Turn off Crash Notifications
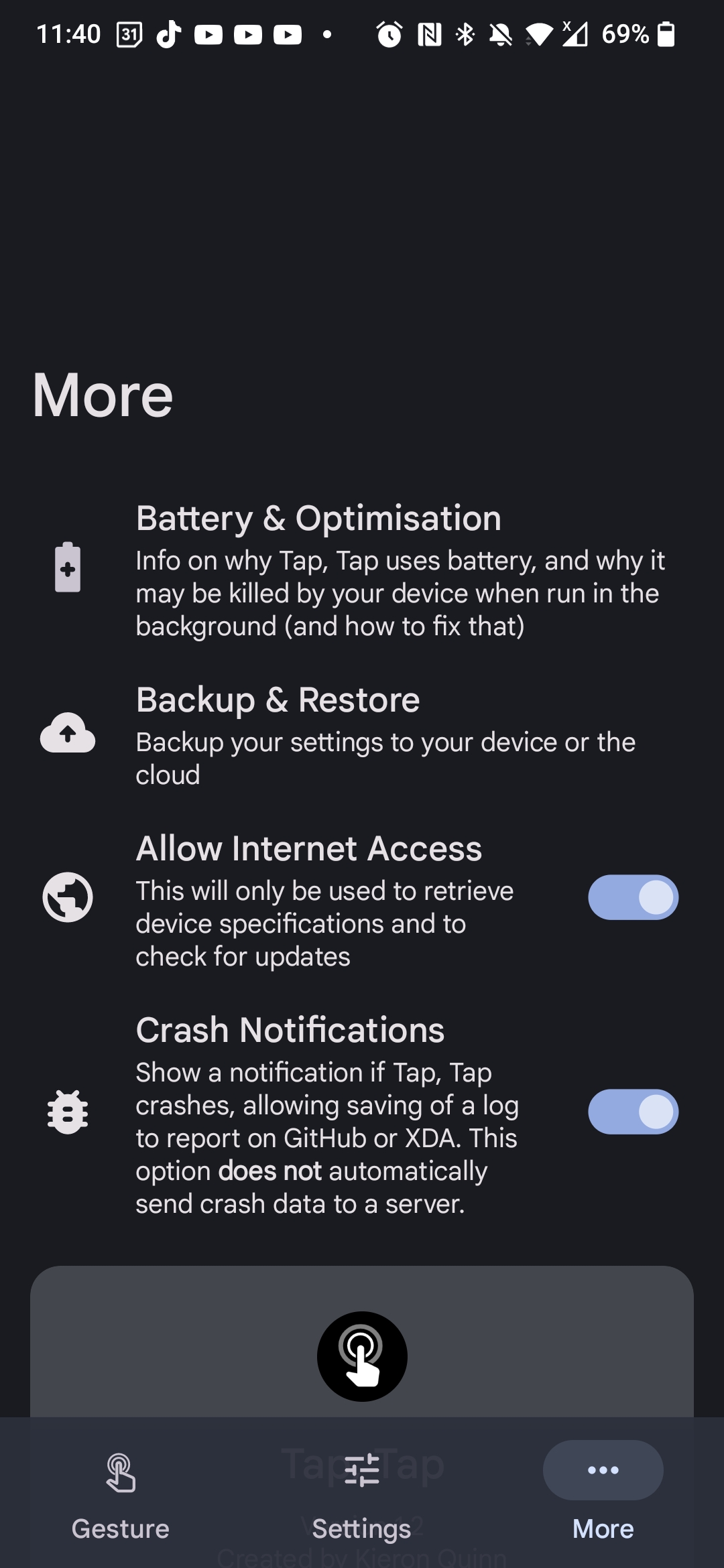 (633, 1111)
